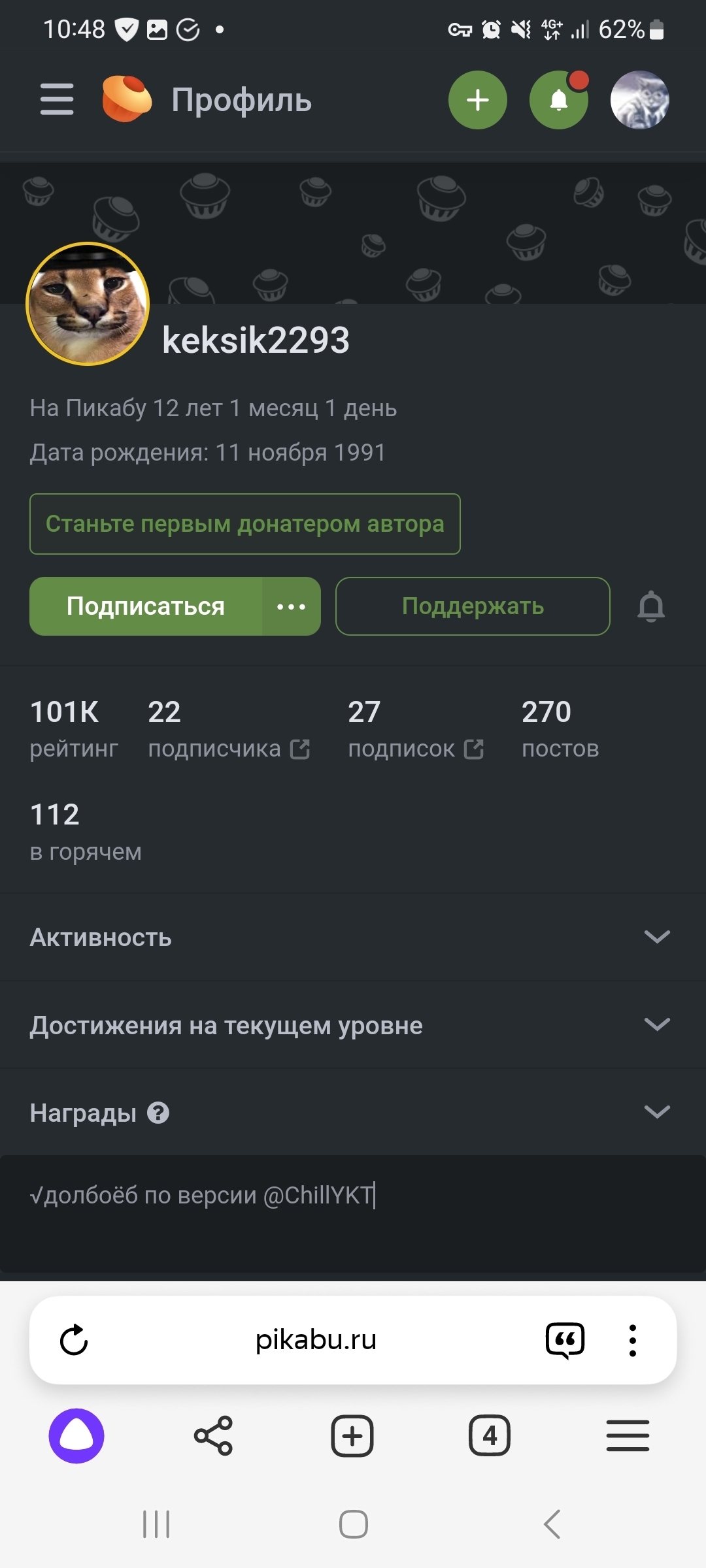Open the green notifications bell in the header
This screenshot has width=706, height=1568.
(x=559, y=100)
